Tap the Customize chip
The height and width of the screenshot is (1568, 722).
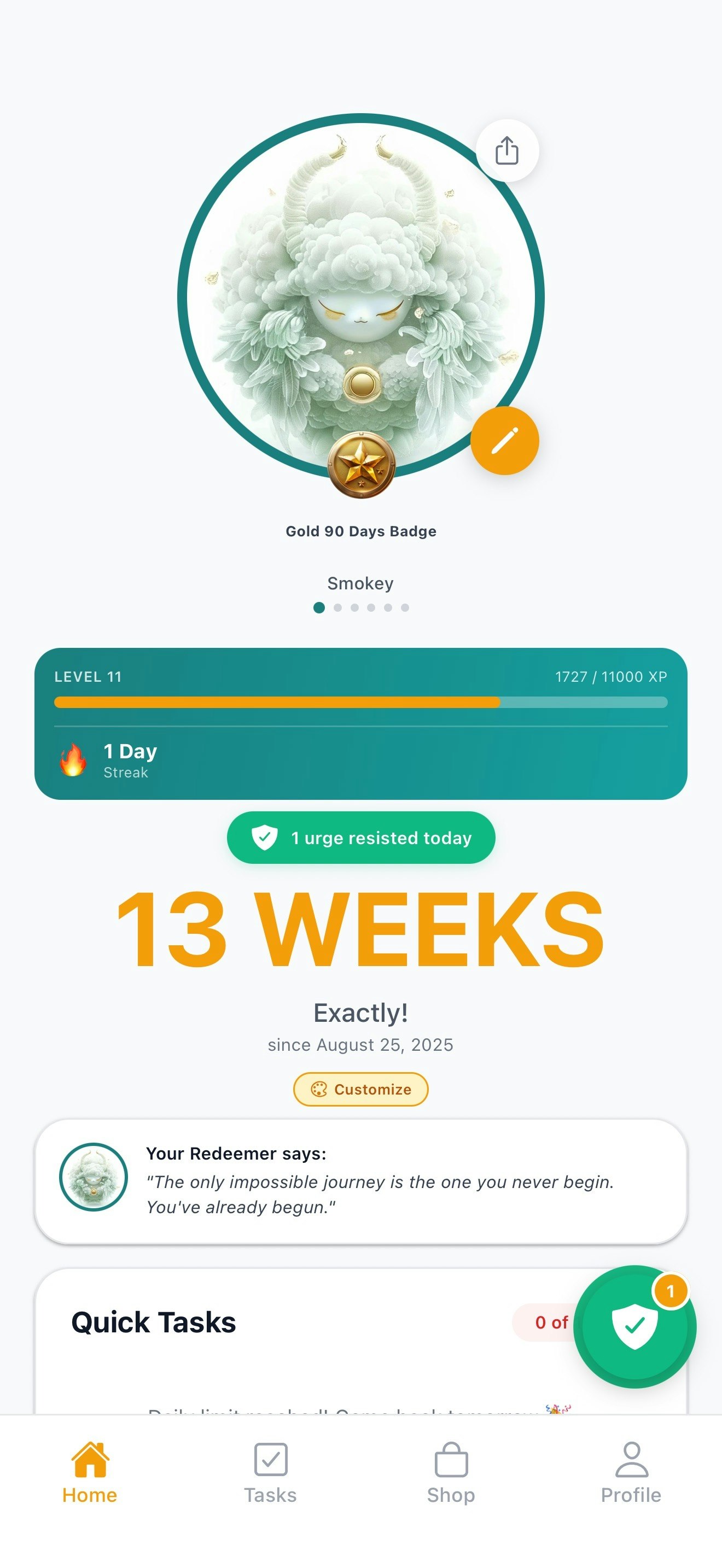point(361,1089)
